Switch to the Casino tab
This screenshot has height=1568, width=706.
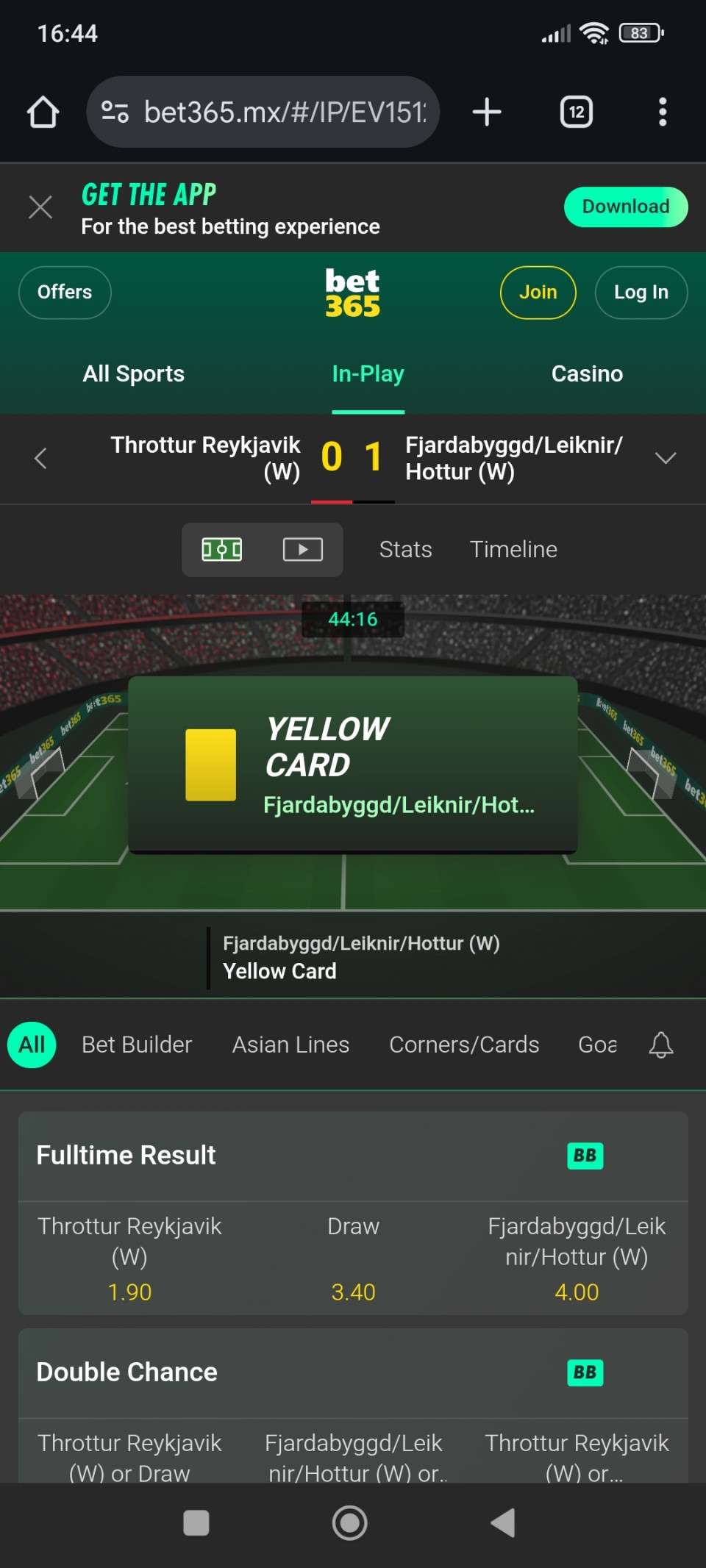(x=587, y=373)
